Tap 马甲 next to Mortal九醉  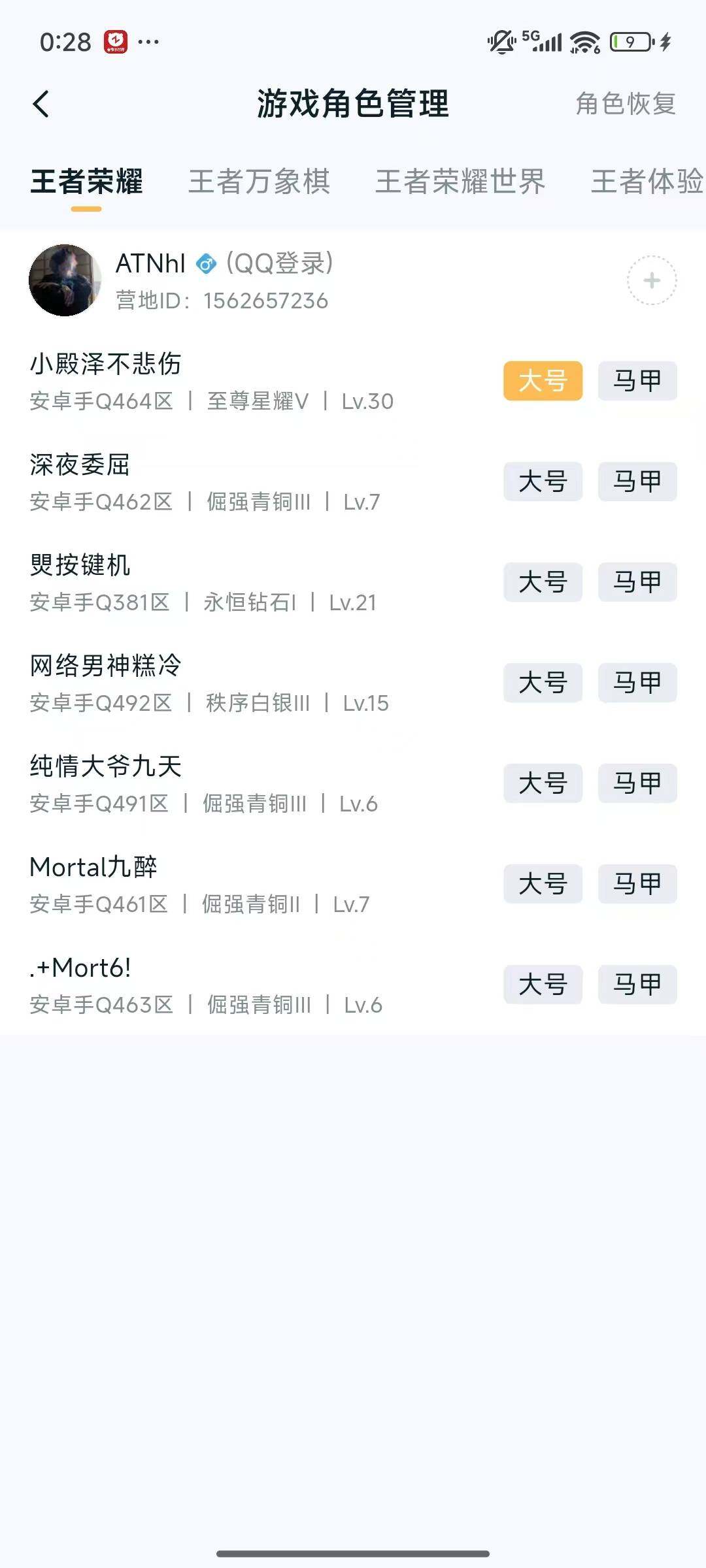click(x=637, y=885)
